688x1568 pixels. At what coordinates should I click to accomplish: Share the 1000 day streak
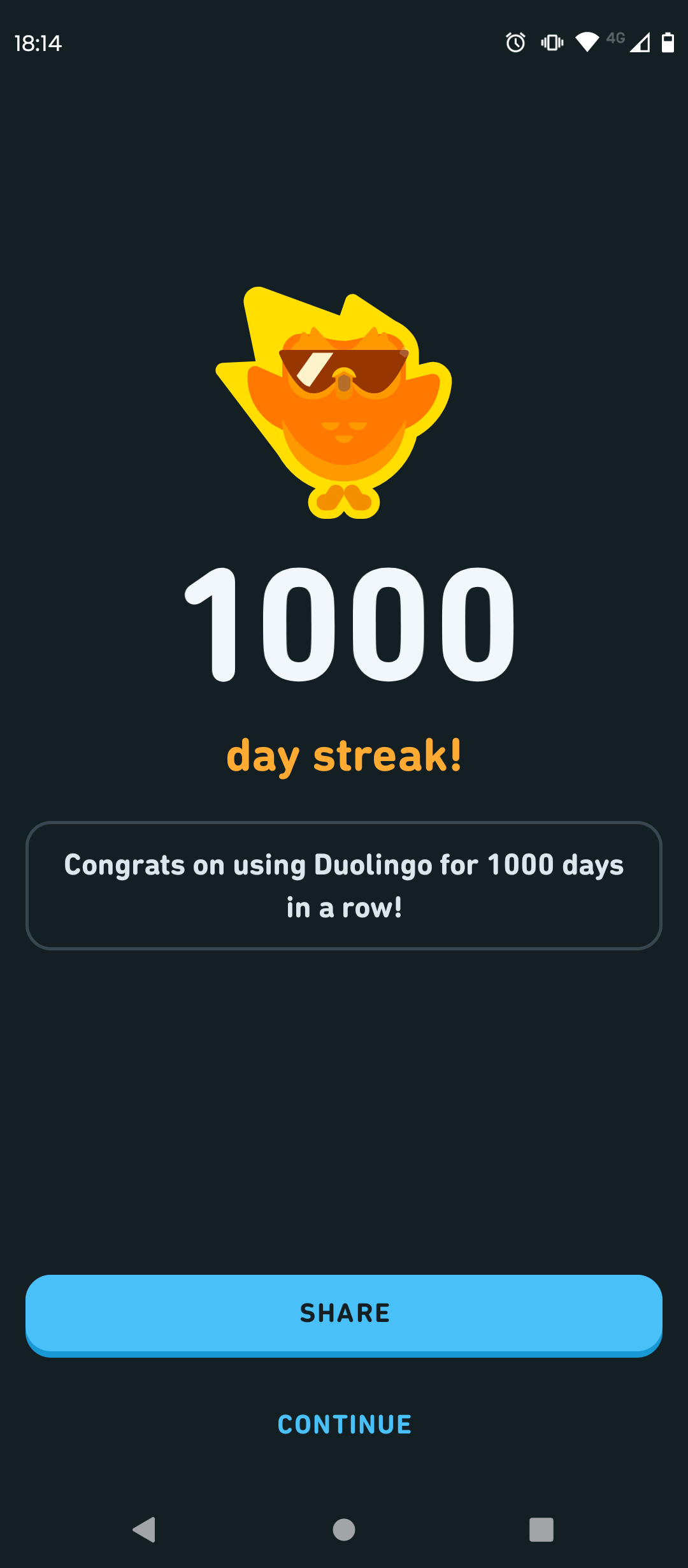[x=344, y=1313]
